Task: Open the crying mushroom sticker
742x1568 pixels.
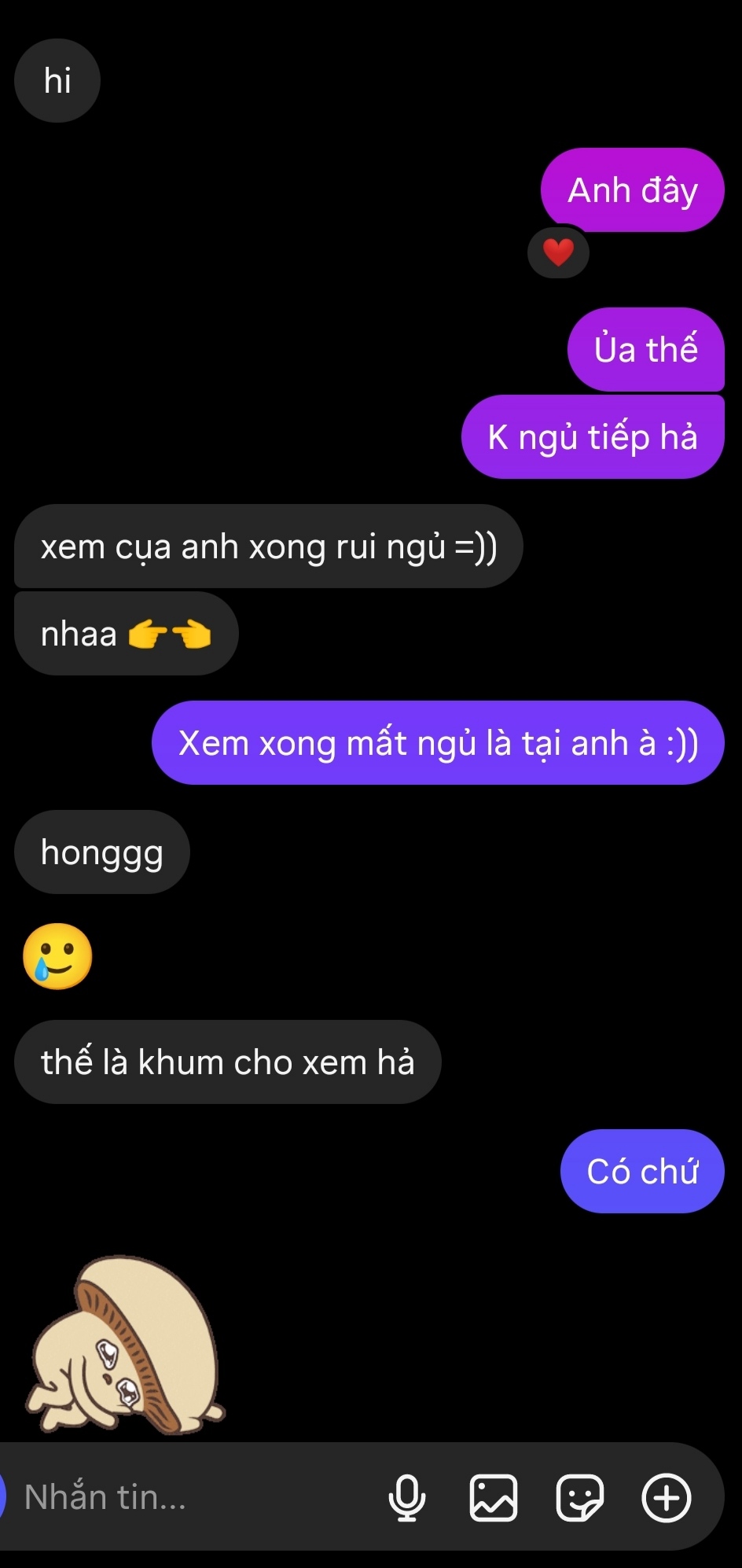Action: click(126, 1345)
